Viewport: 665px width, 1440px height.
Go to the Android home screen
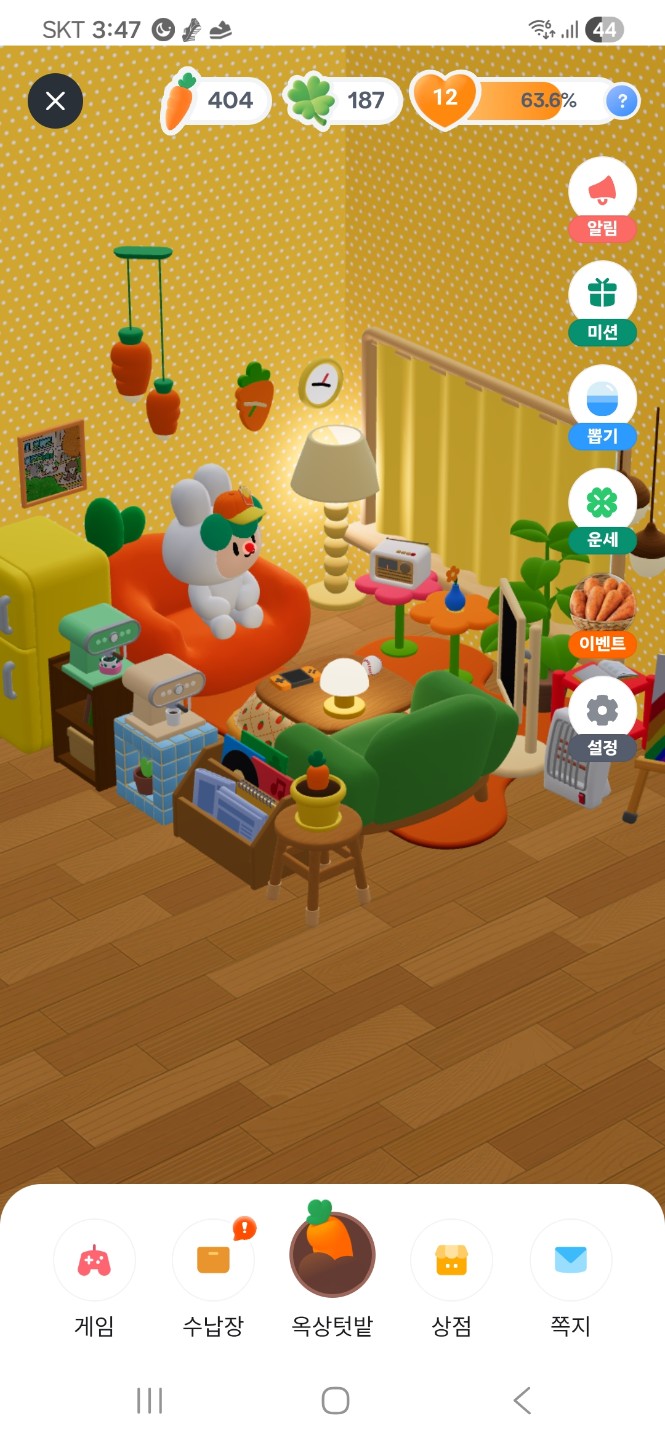point(335,1400)
